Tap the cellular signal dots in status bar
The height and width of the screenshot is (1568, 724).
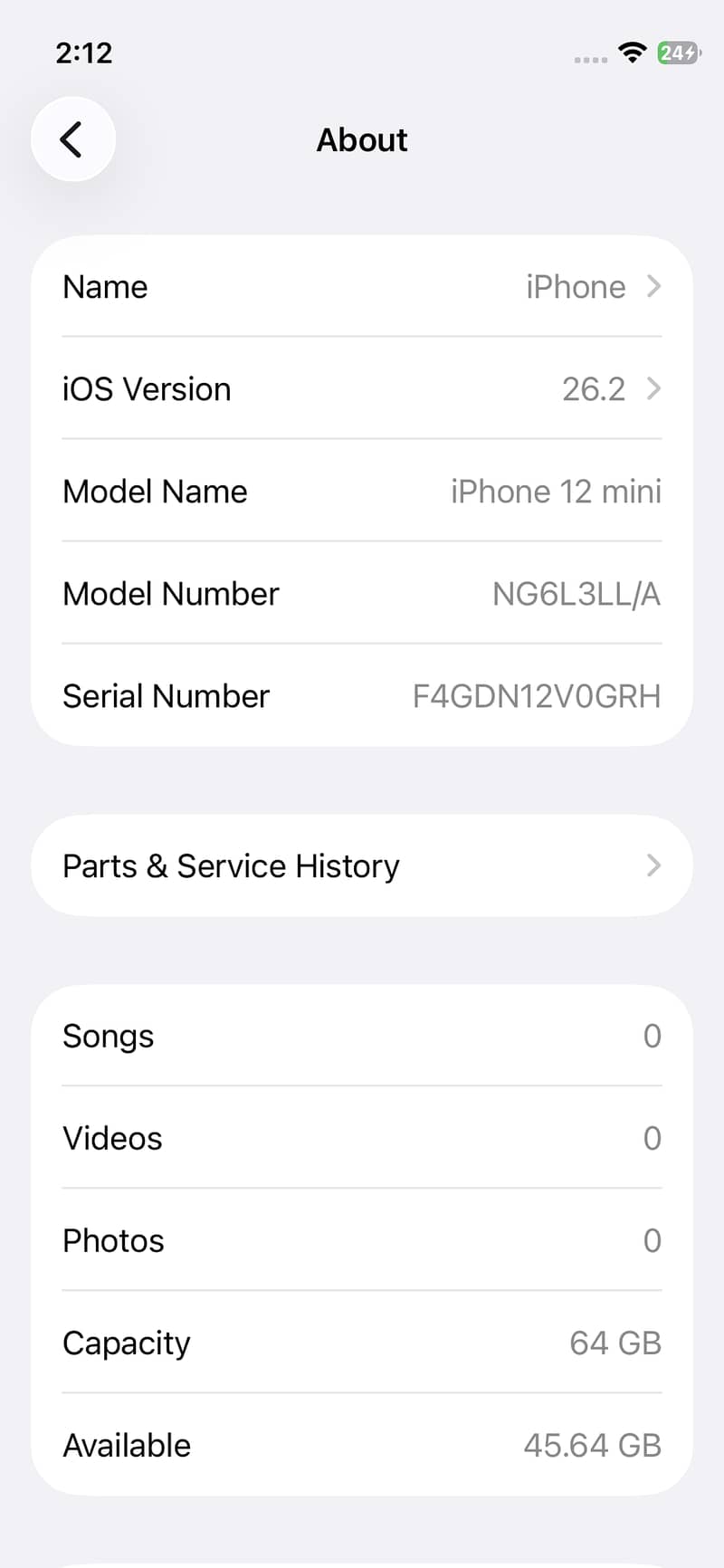(590, 58)
